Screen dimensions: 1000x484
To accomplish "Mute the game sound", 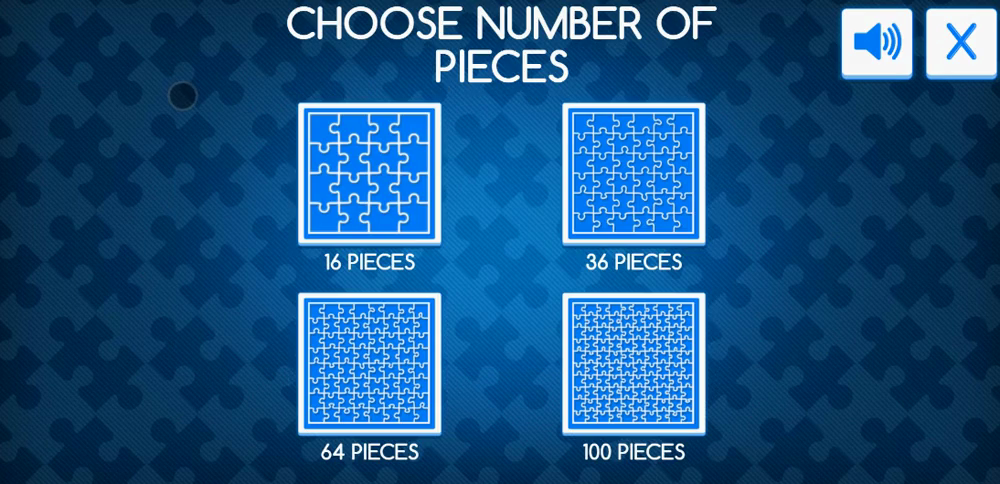I will (876, 43).
